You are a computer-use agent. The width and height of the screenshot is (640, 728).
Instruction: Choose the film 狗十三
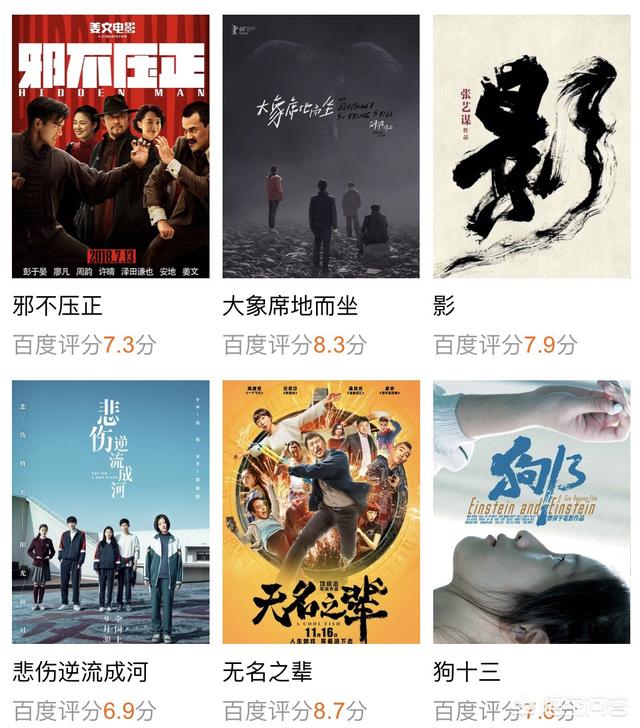[x=531, y=512]
